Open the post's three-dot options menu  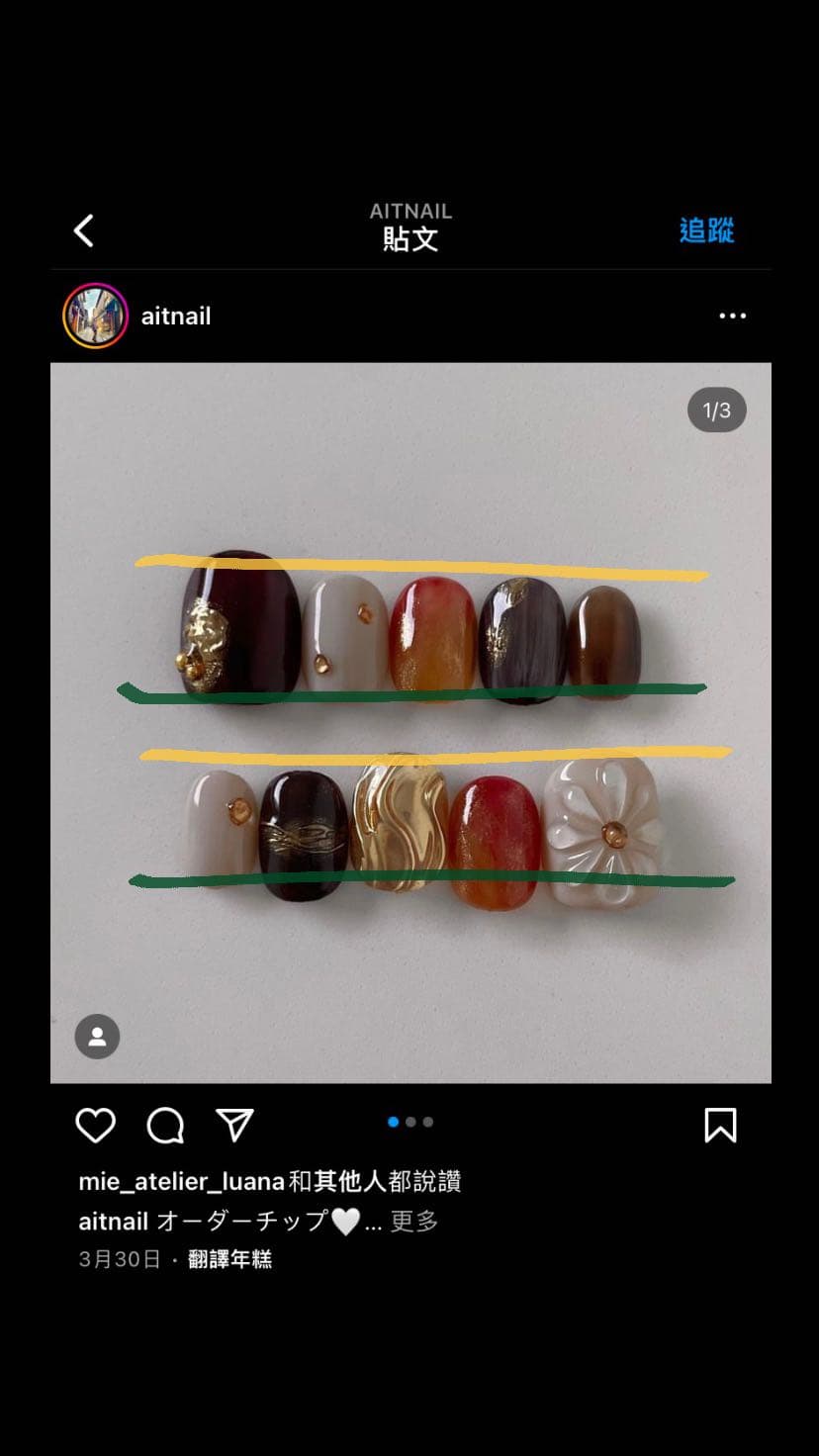pos(732,317)
